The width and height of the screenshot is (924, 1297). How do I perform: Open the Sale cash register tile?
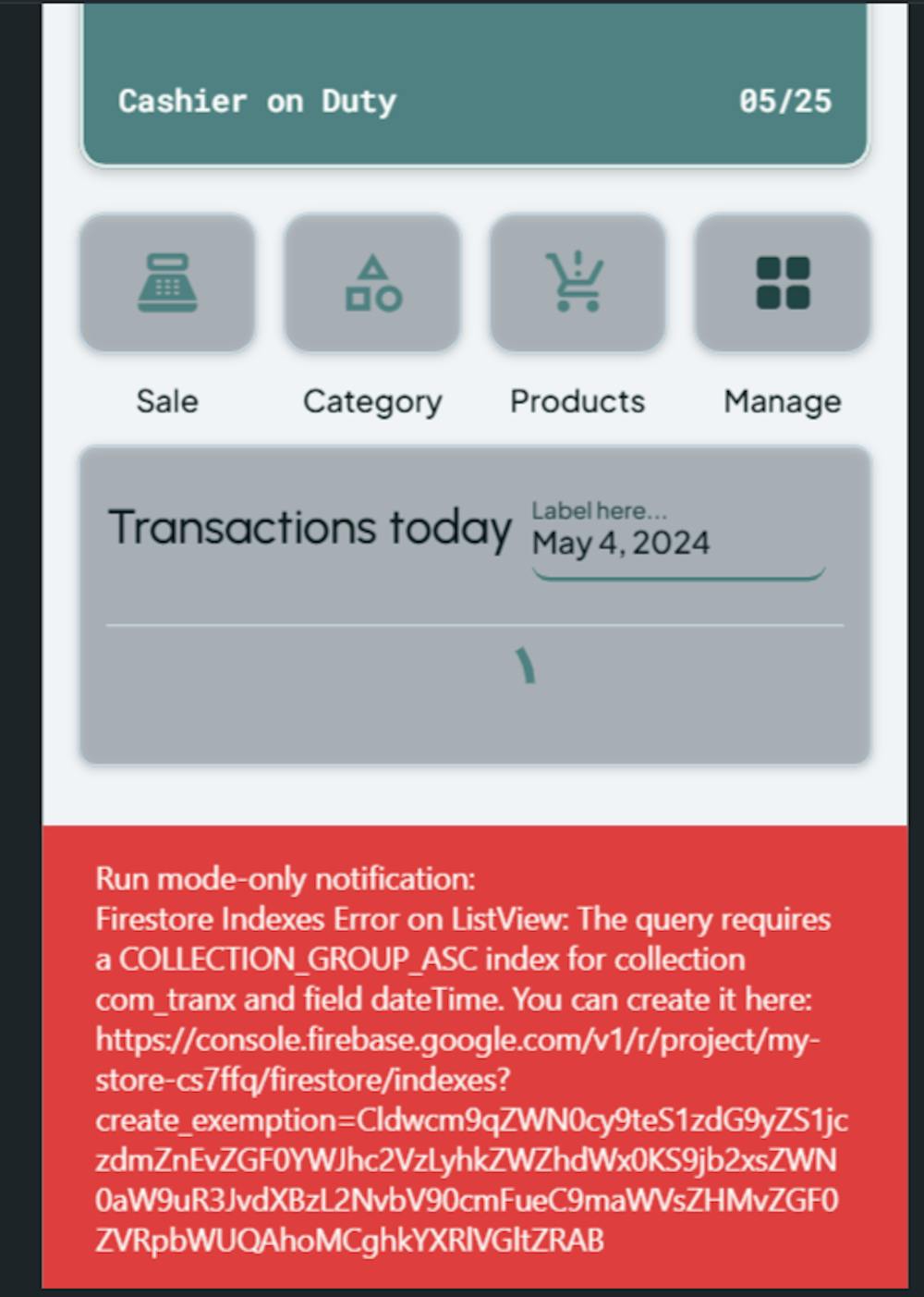pos(167,283)
